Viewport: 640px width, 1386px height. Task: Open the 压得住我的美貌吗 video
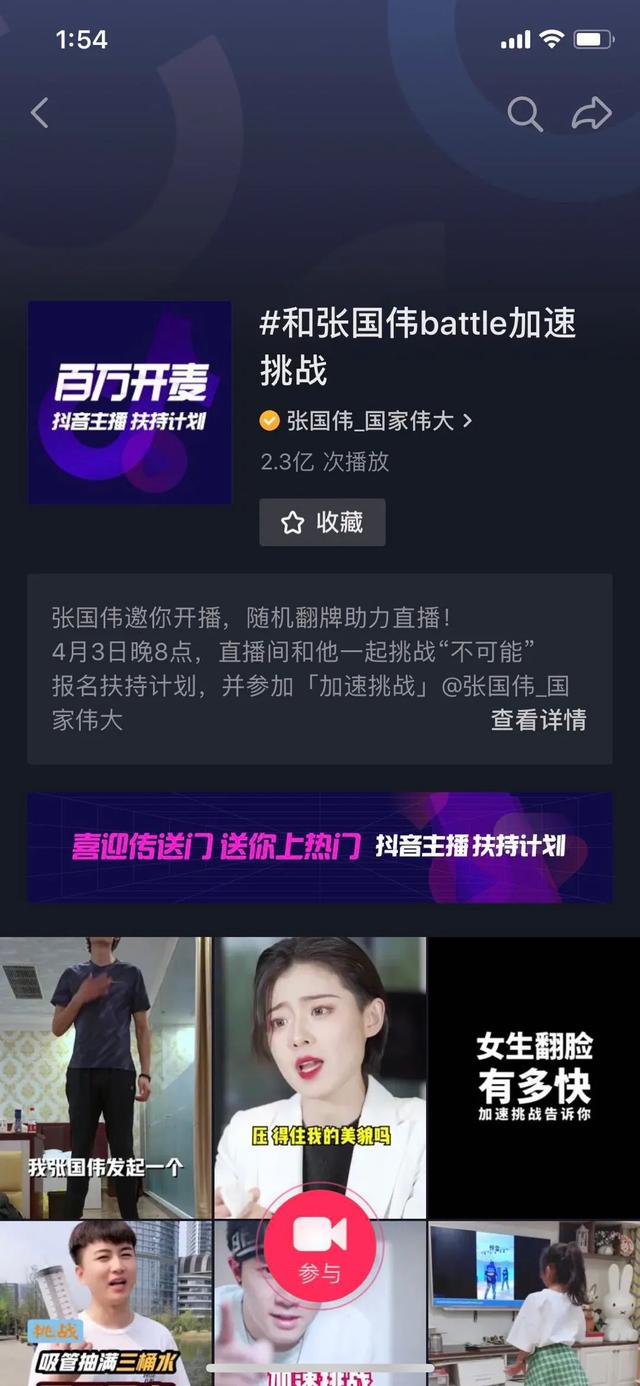click(320, 1077)
